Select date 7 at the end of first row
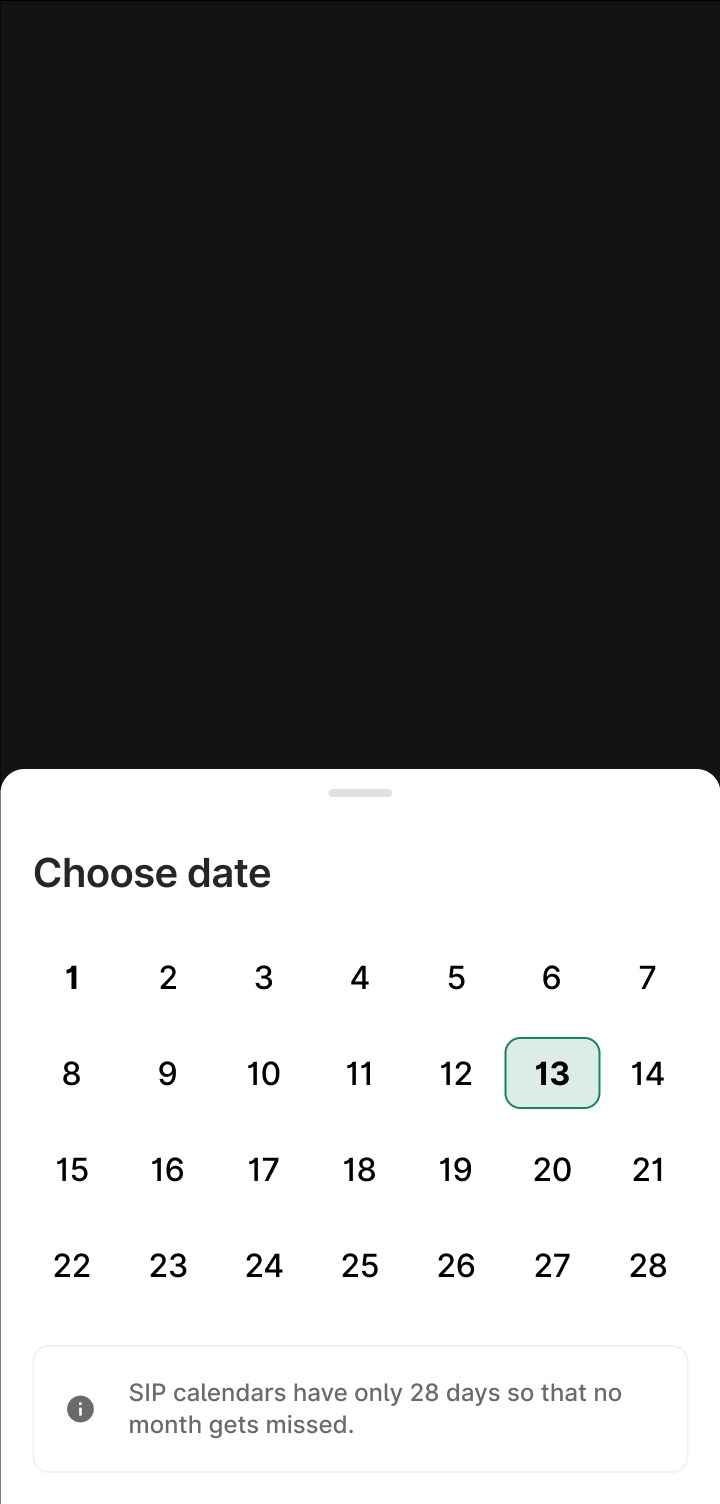 pyautogui.click(x=647, y=977)
